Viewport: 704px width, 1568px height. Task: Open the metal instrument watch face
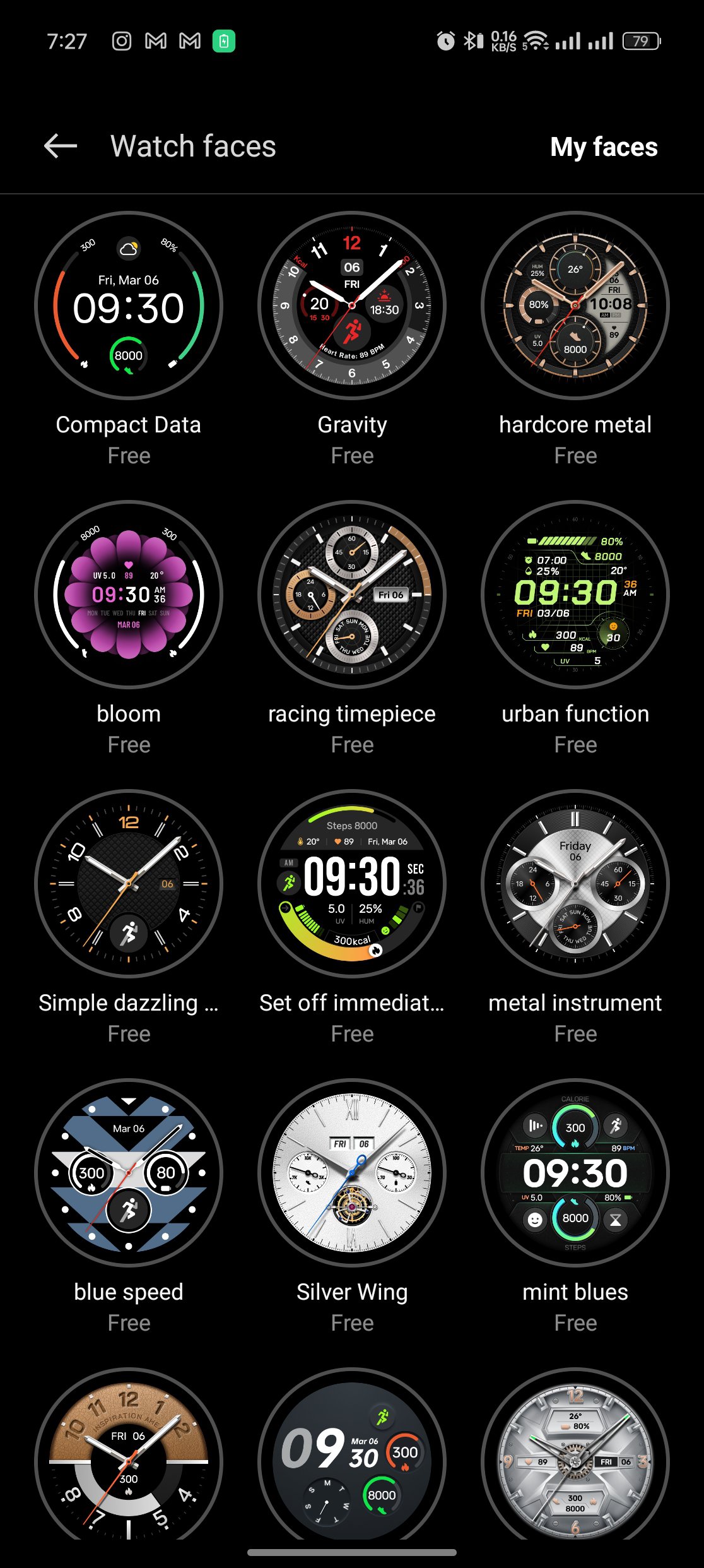coord(575,884)
